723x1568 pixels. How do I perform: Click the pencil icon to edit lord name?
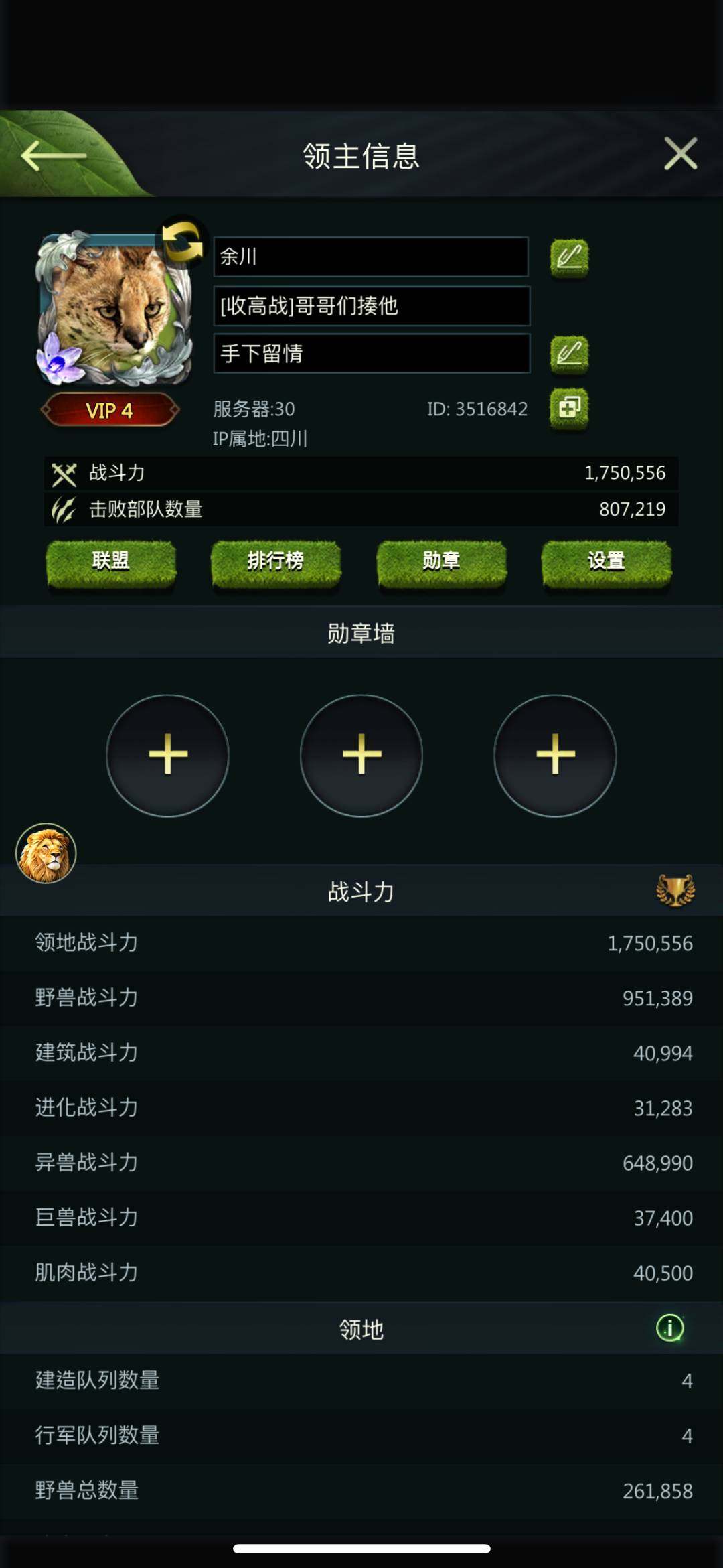568,257
